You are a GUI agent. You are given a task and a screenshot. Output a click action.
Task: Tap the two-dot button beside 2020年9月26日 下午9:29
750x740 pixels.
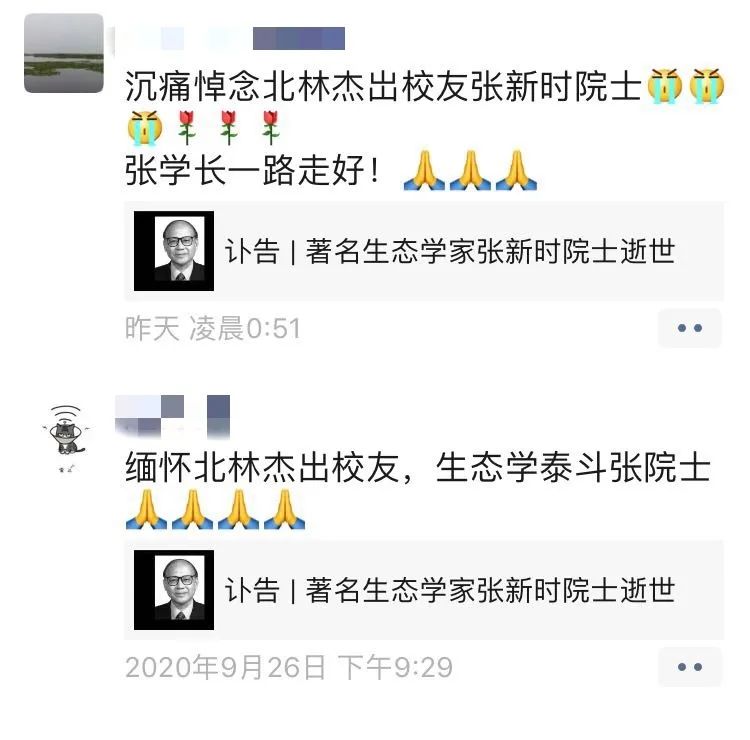pyautogui.click(x=690, y=667)
